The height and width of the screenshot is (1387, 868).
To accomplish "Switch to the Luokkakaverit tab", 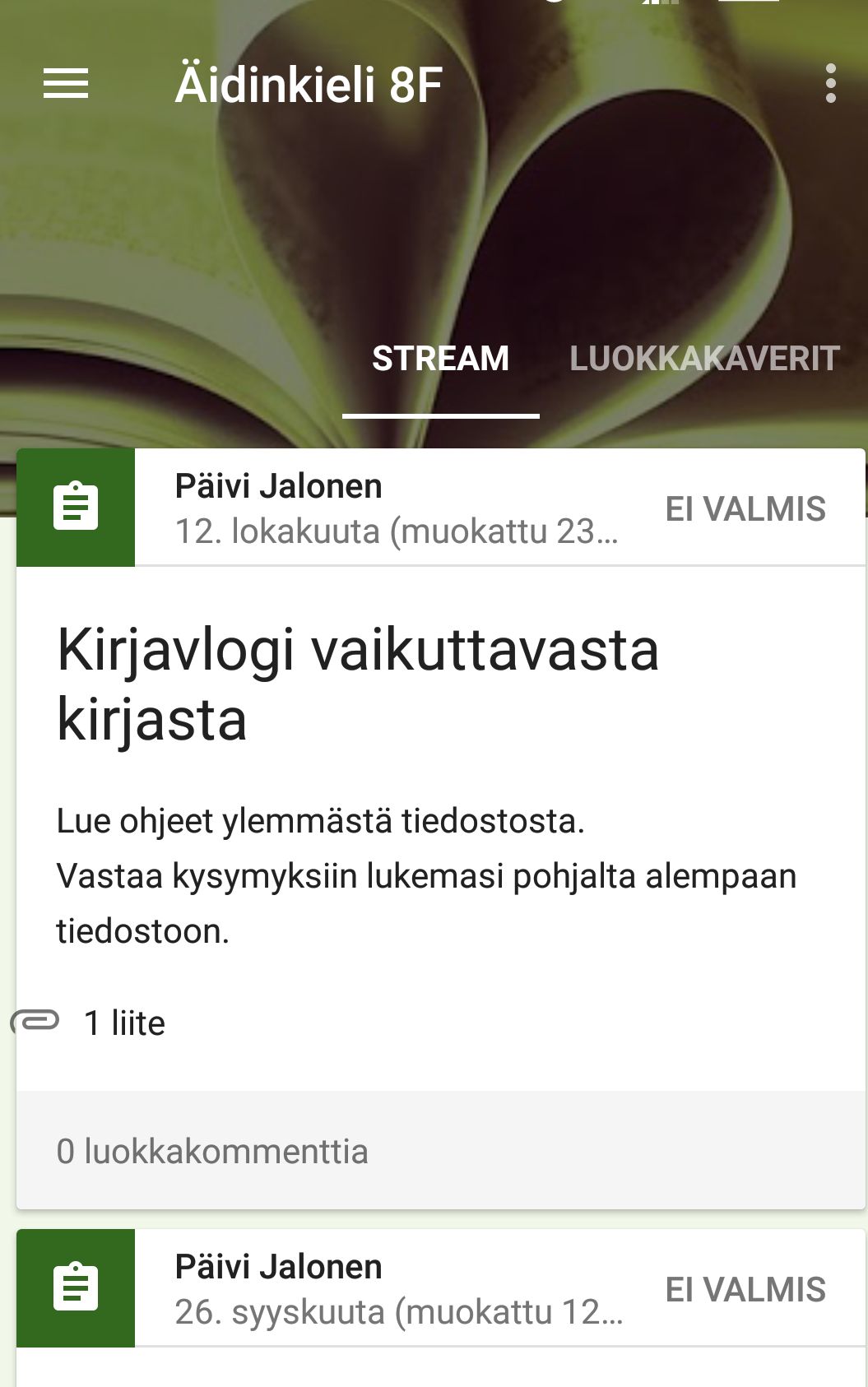I will (704, 360).
